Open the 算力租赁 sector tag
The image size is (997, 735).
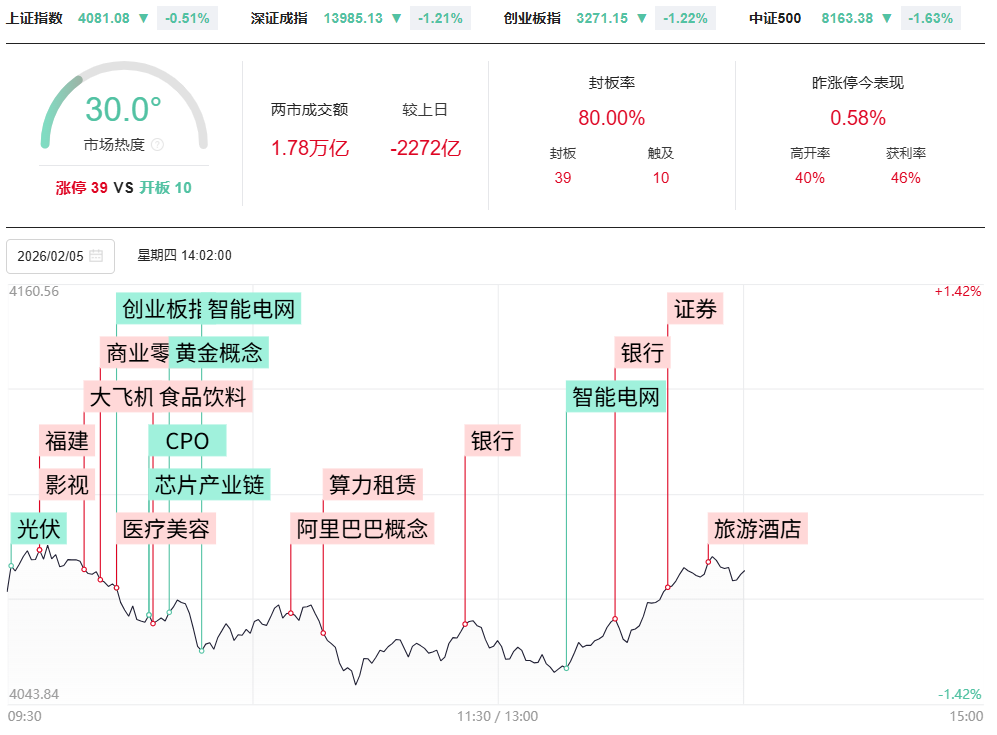[373, 485]
